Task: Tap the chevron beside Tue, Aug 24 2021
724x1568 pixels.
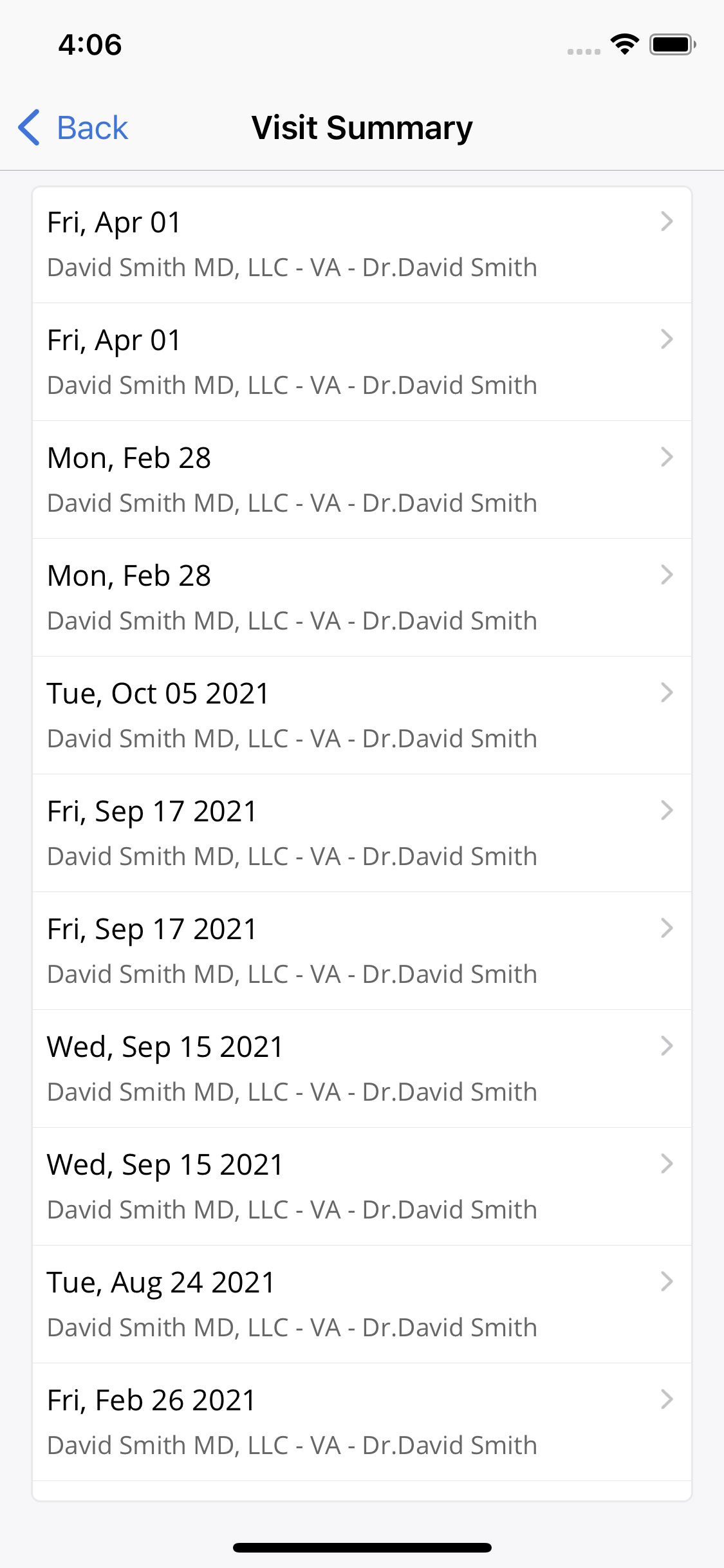Action: 667,1282
